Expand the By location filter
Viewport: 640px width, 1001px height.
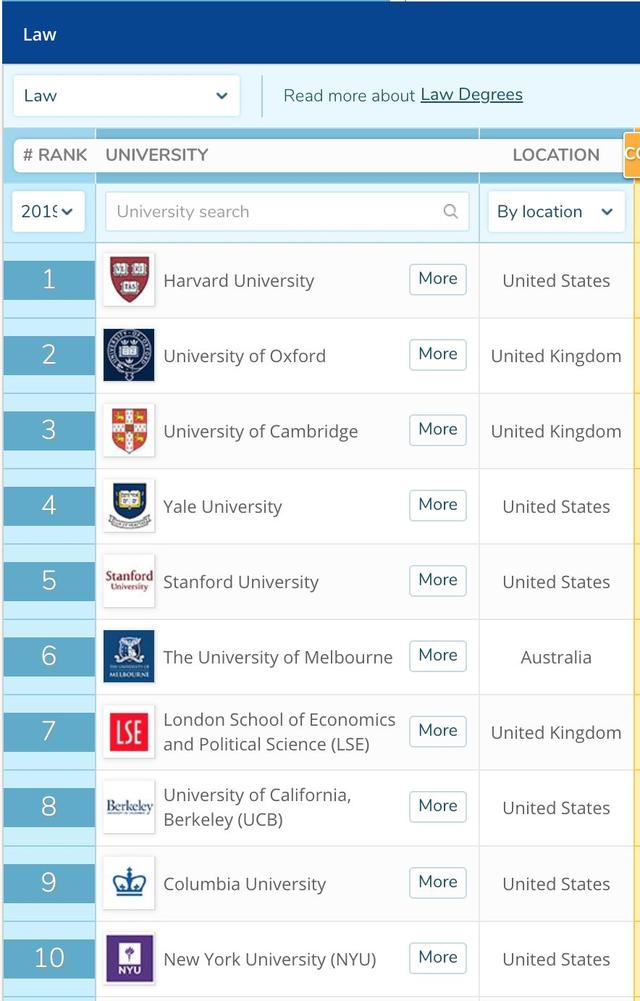point(556,212)
